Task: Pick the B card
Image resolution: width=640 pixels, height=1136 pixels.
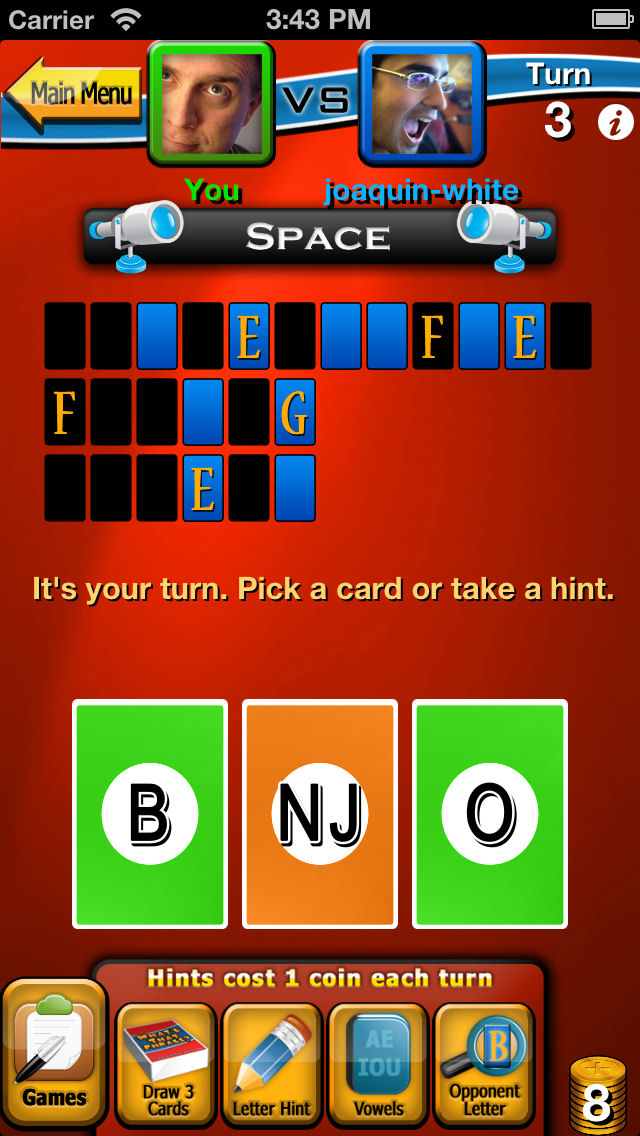Action: click(x=150, y=813)
